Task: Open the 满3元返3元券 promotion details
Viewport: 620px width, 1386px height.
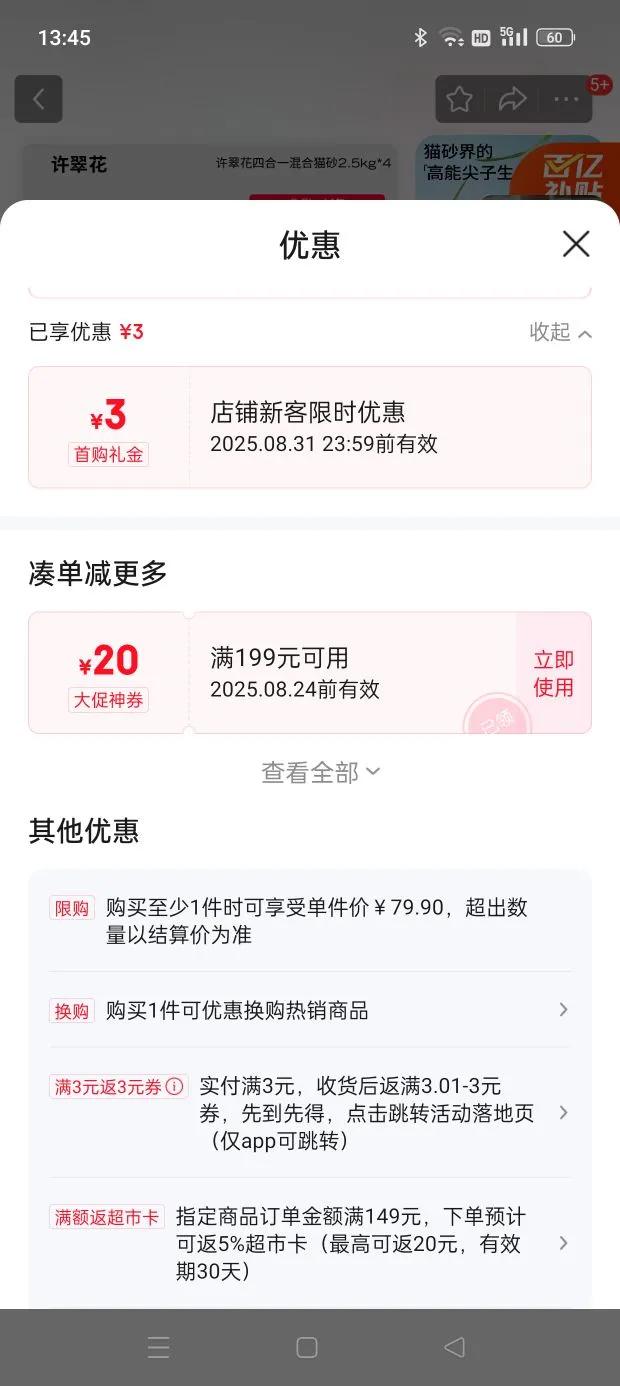Action: click(380, 1113)
